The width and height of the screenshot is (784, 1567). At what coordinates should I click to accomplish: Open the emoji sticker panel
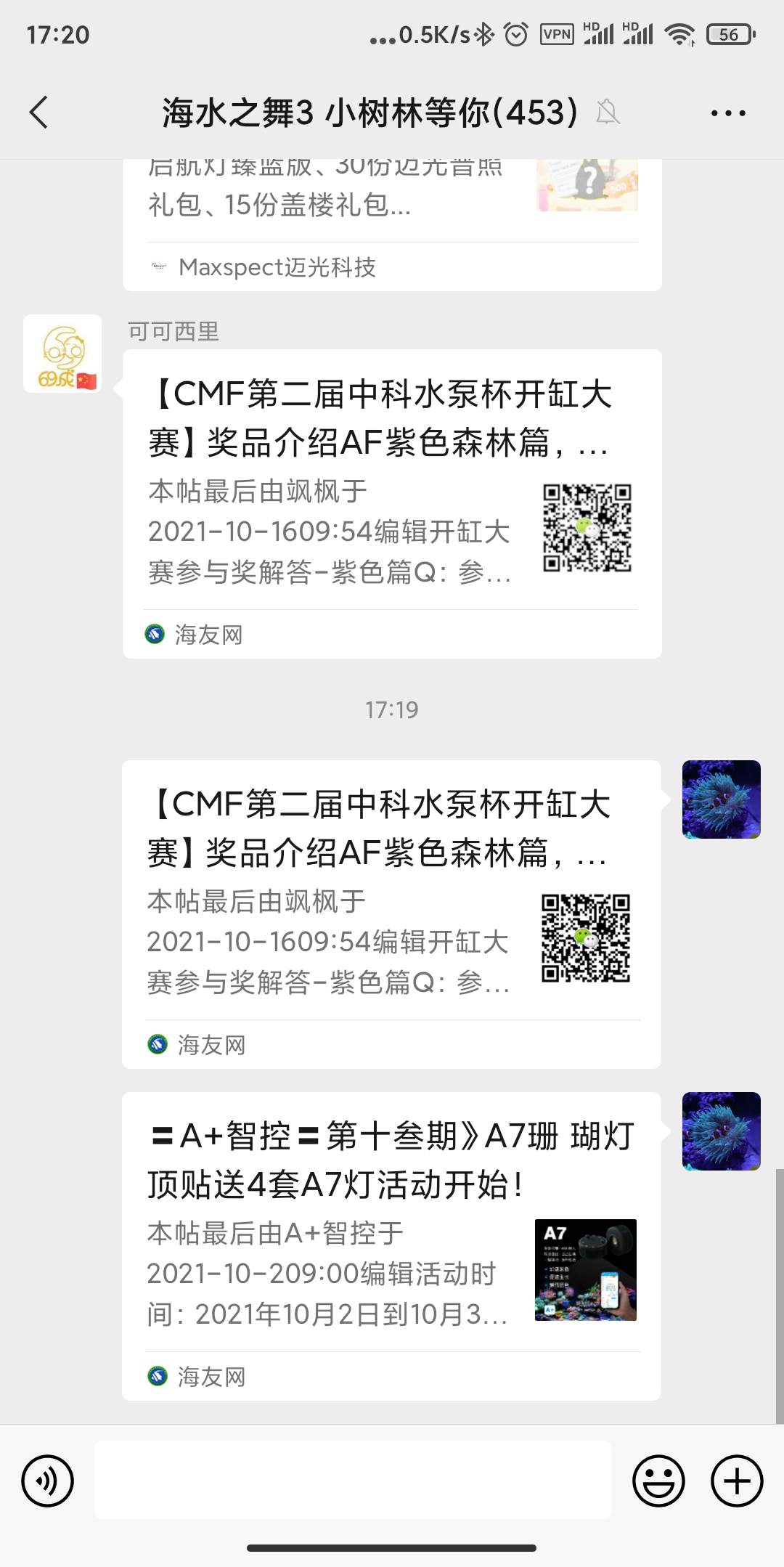point(658,1481)
